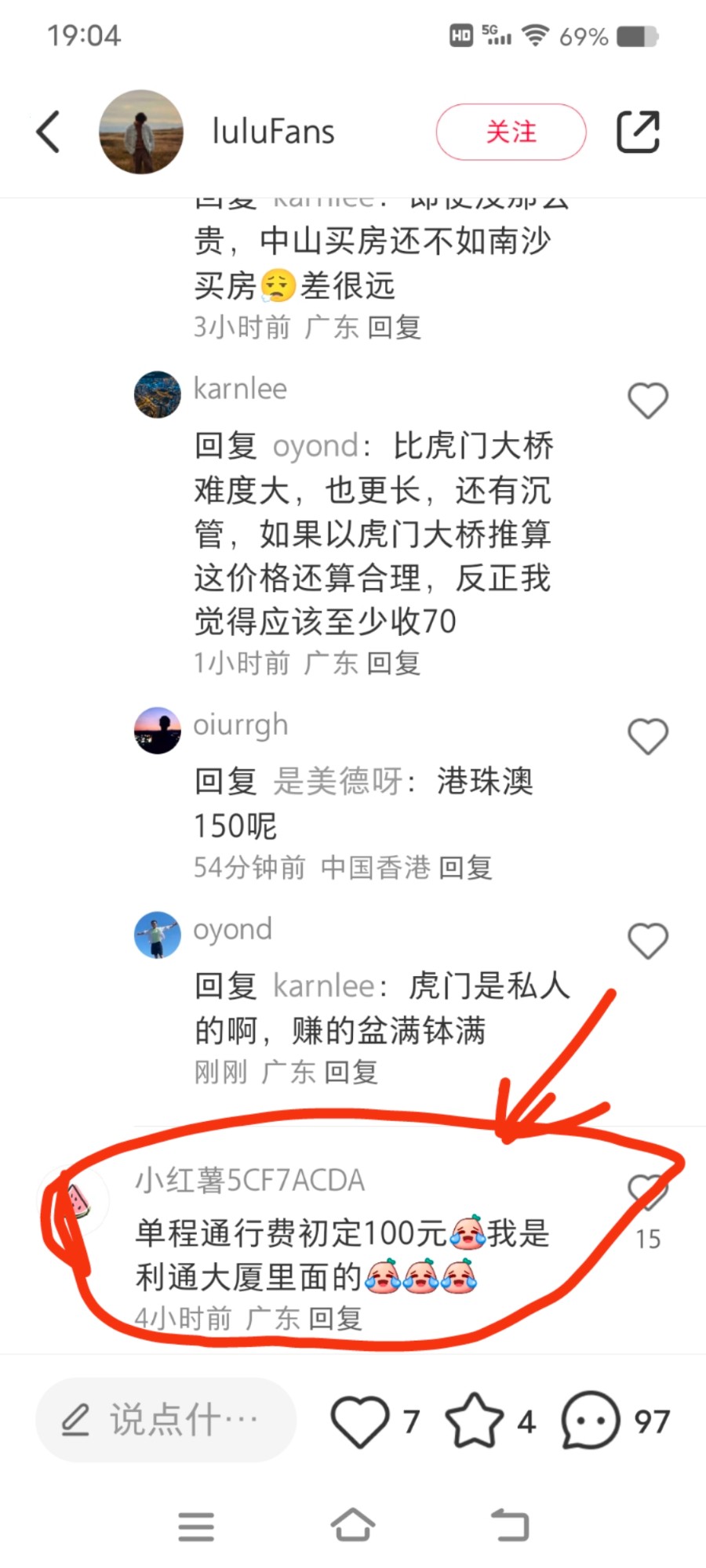Open oyond's avatar
The height and width of the screenshot is (1568, 706).
[158, 935]
